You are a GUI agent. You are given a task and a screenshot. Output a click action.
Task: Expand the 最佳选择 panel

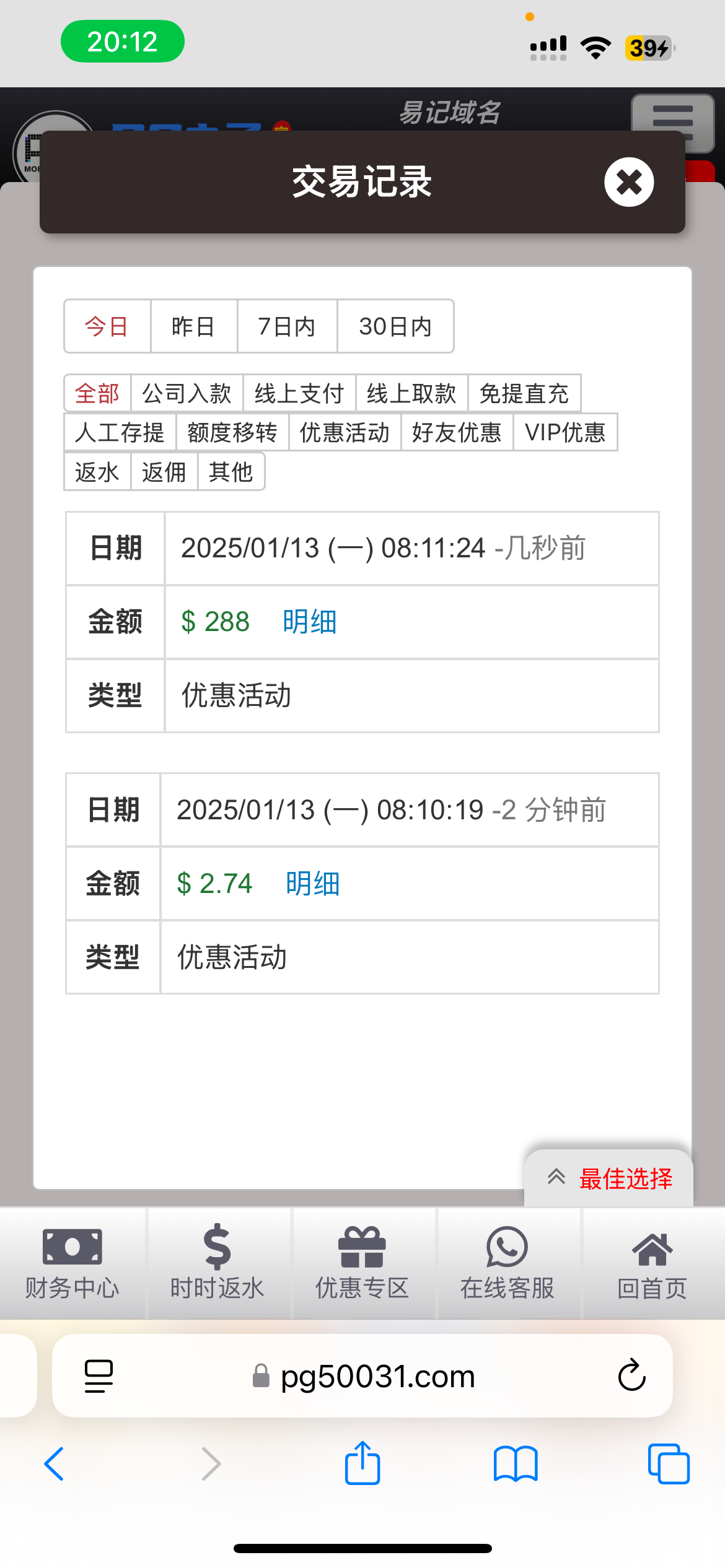tap(609, 1178)
